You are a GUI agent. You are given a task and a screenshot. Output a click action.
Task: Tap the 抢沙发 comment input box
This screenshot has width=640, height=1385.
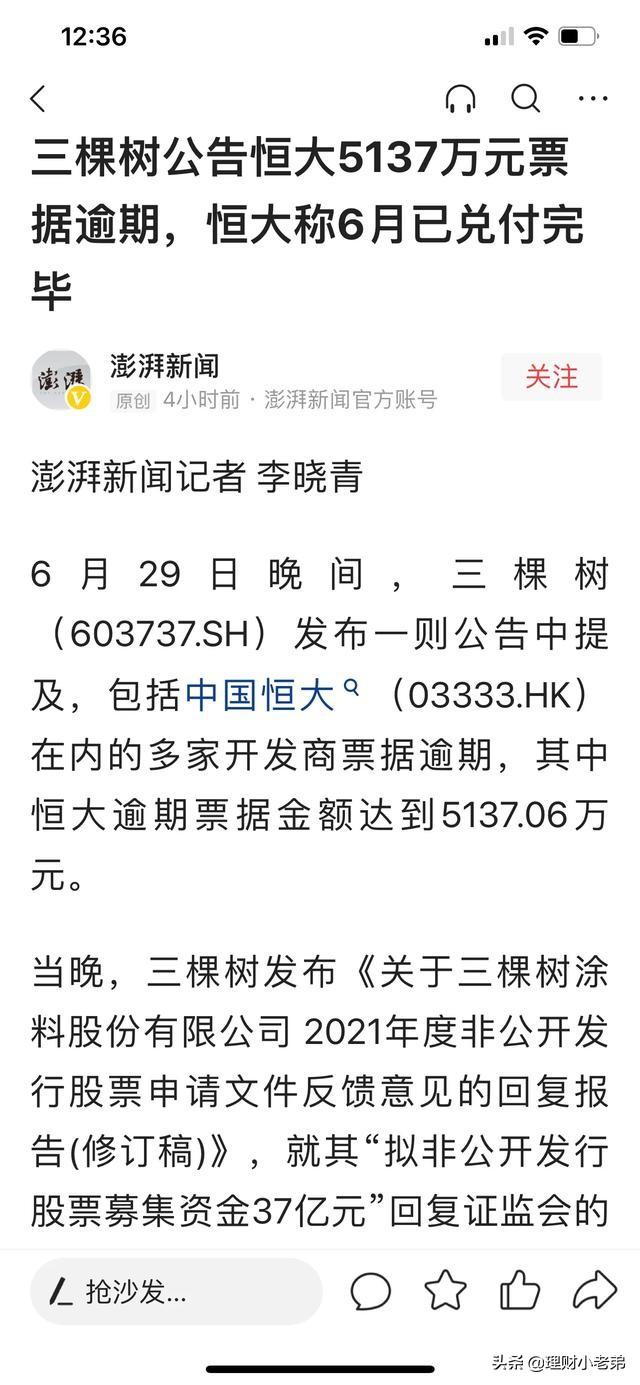point(176,1291)
